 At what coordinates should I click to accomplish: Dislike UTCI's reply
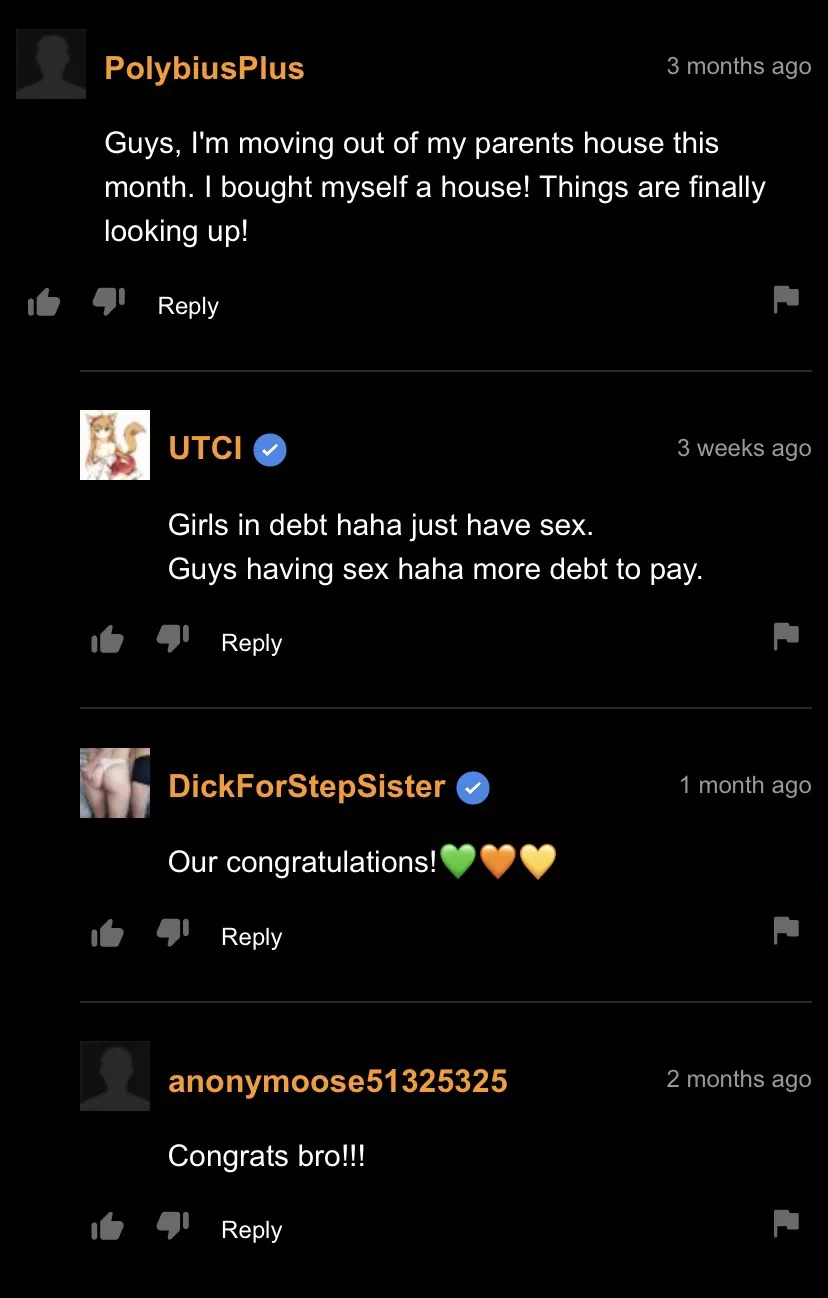point(172,638)
